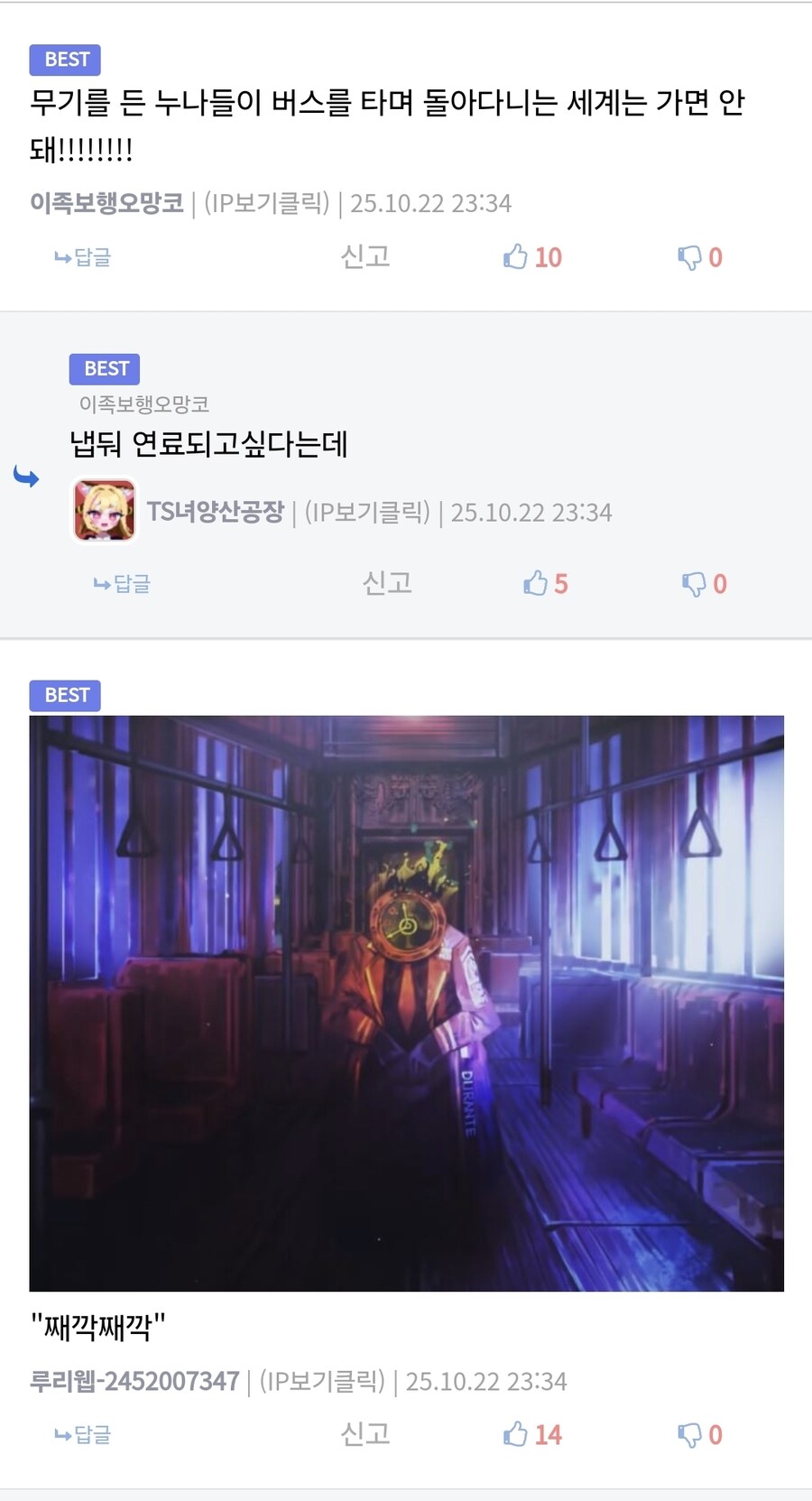Dislike TS녀양산공장's reply
Image resolution: width=812 pixels, height=1501 pixels.
point(704,584)
